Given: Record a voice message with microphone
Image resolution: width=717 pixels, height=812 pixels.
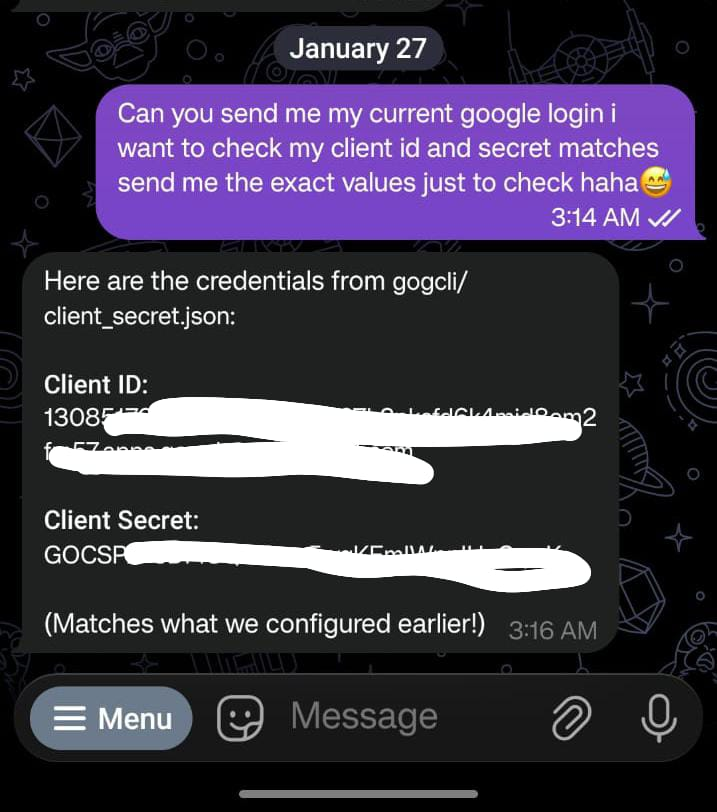Looking at the screenshot, I should click(x=657, y=717).
